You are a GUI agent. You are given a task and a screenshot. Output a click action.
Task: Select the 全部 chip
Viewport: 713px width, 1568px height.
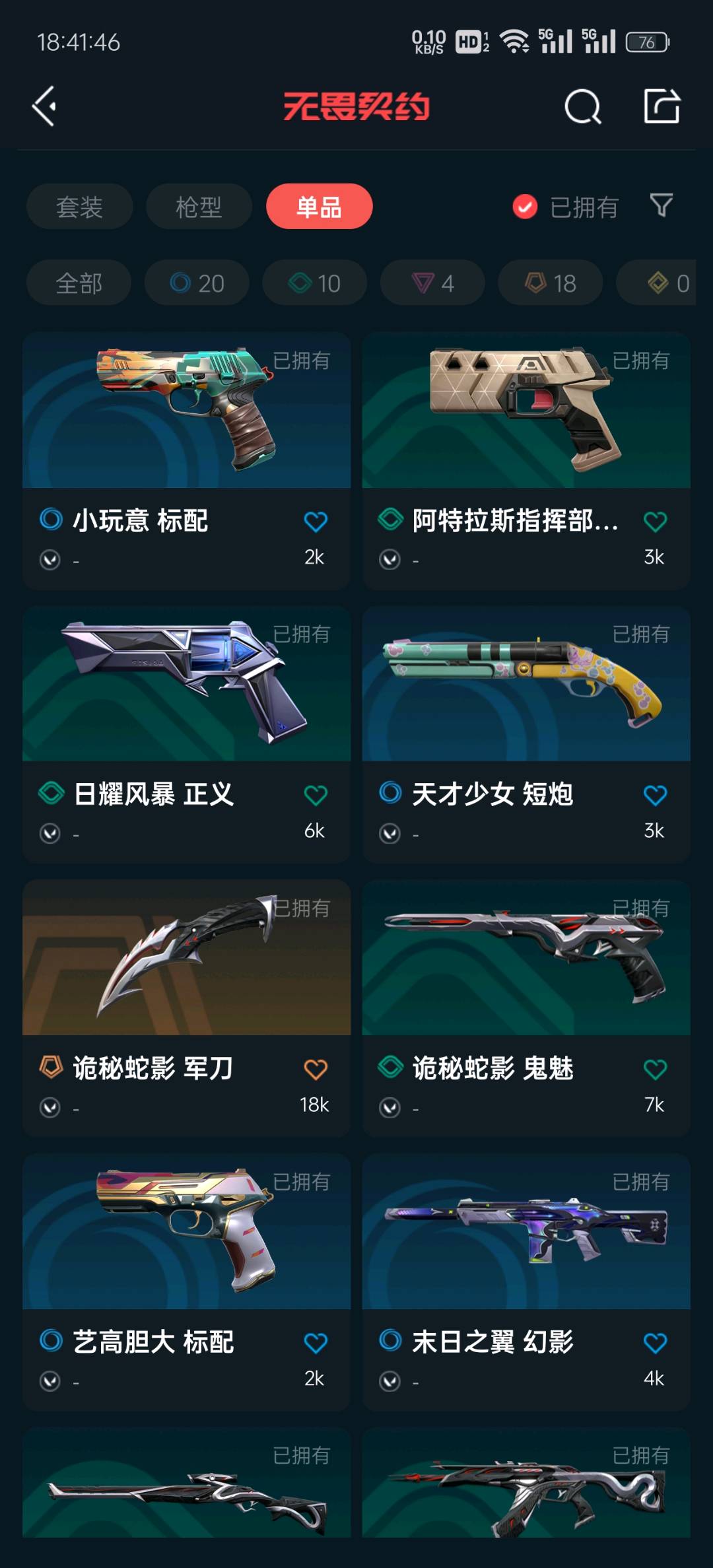[x=79, y=283]
